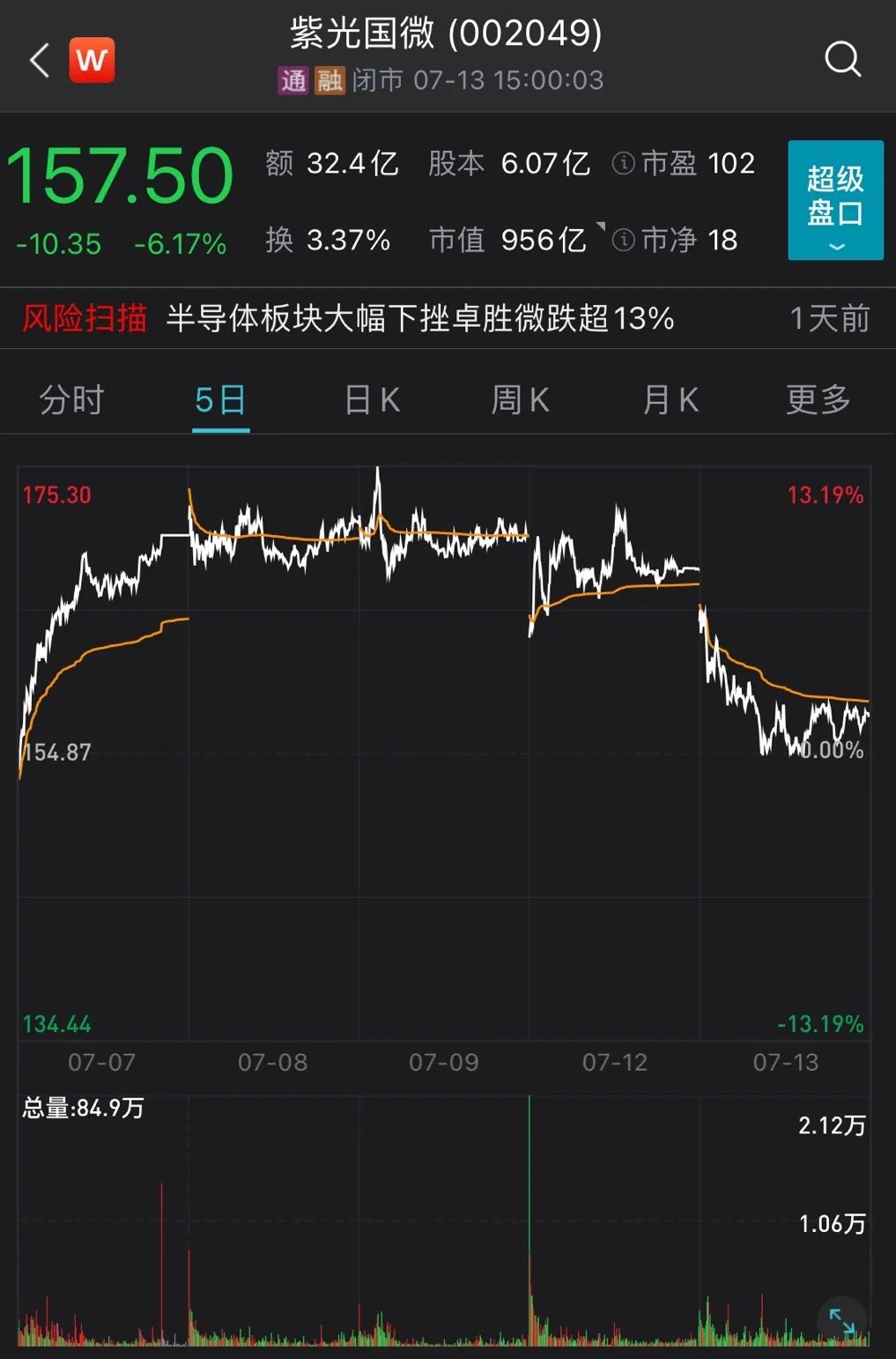Open the red W icon
The height and width of the screenshot is (1359, 896).
[x=93, y=61]
